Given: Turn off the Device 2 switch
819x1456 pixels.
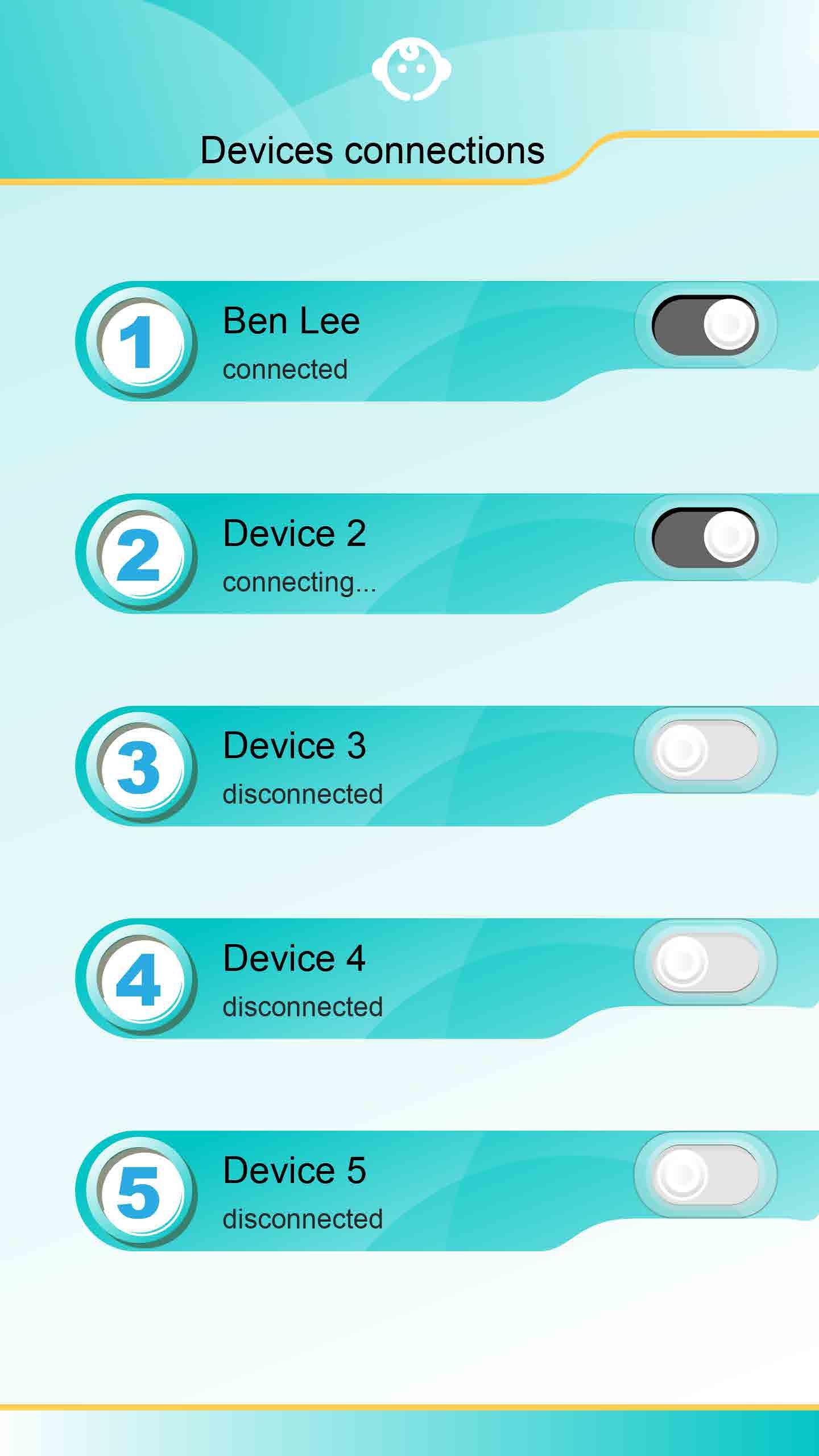Looking at the screenshot, I should point(705,537).
